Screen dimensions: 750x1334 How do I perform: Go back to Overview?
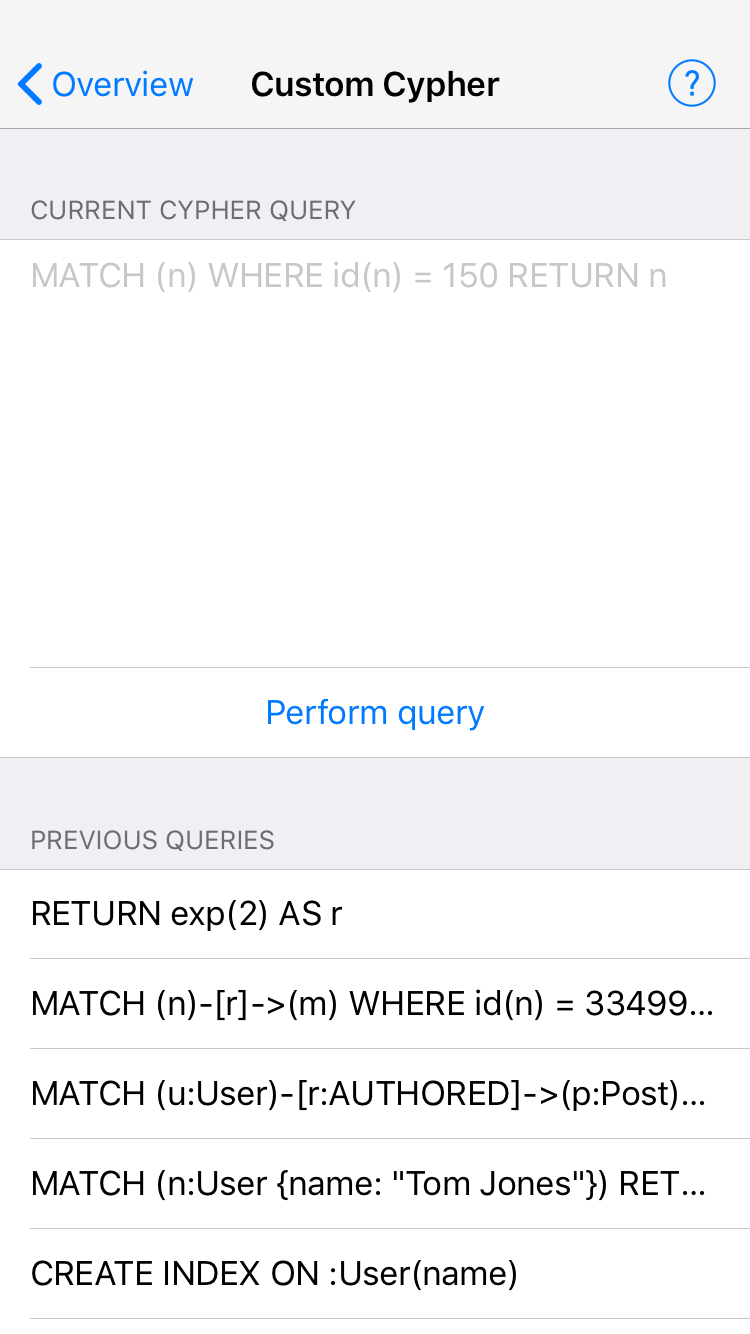[x=106, y=85]
